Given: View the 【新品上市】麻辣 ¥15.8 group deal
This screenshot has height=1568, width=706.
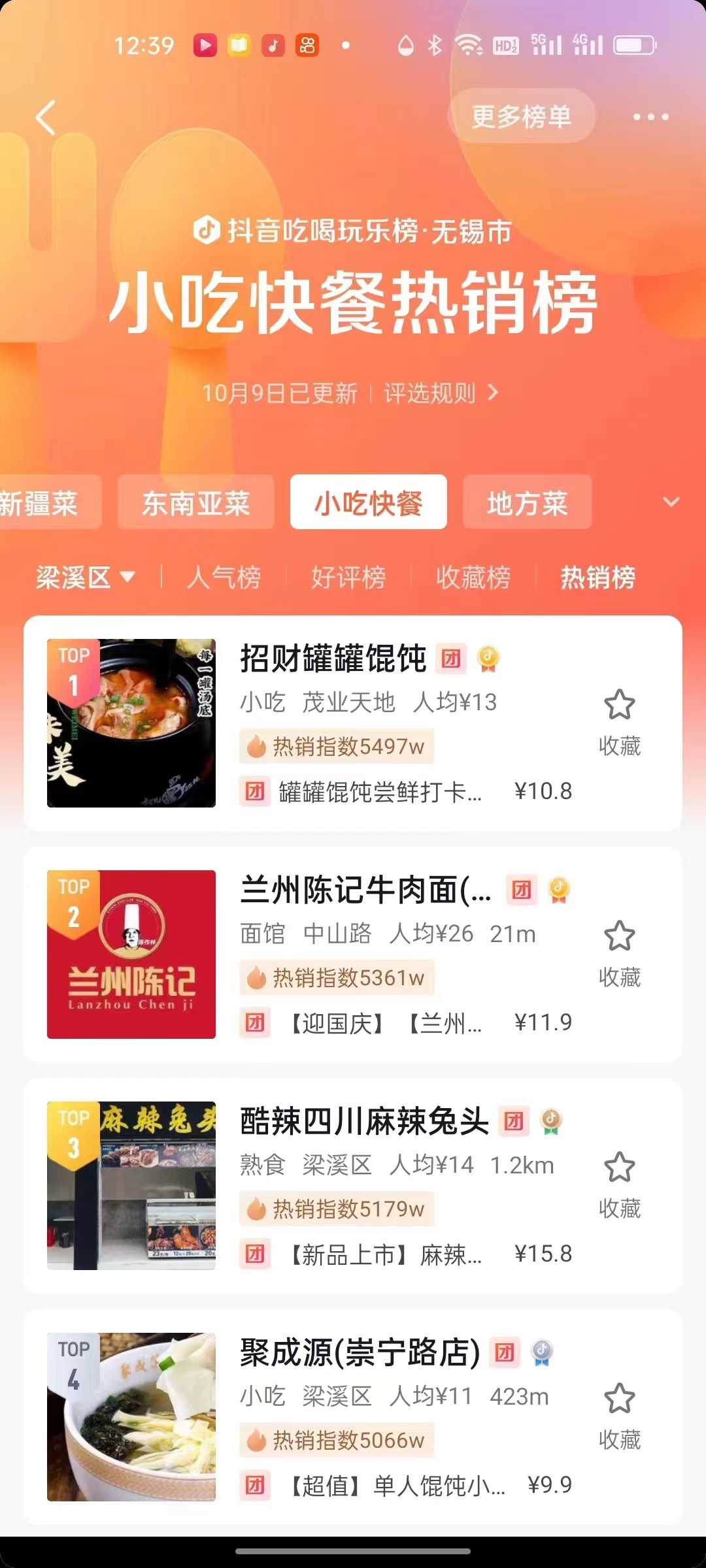Looking at the screenshot, I should click(x=405, y=1254).
